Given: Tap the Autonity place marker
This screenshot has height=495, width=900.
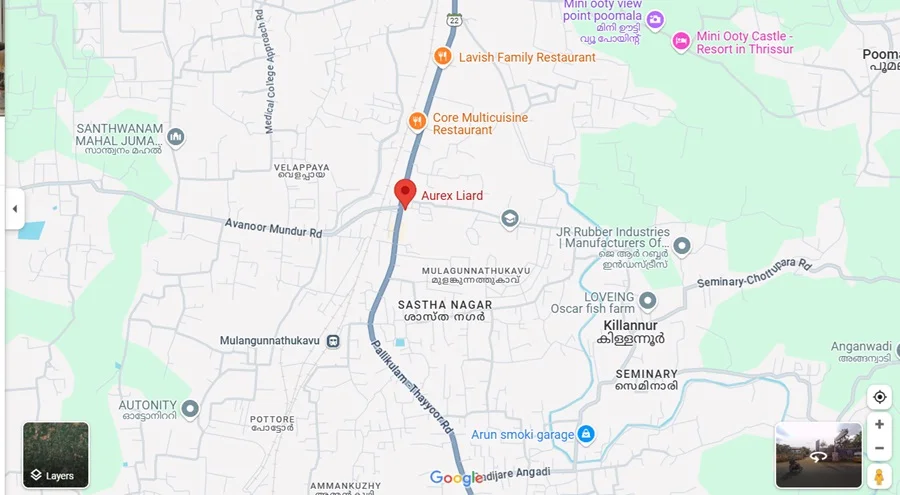Looking at the screenshot, I should coord(190,408).
